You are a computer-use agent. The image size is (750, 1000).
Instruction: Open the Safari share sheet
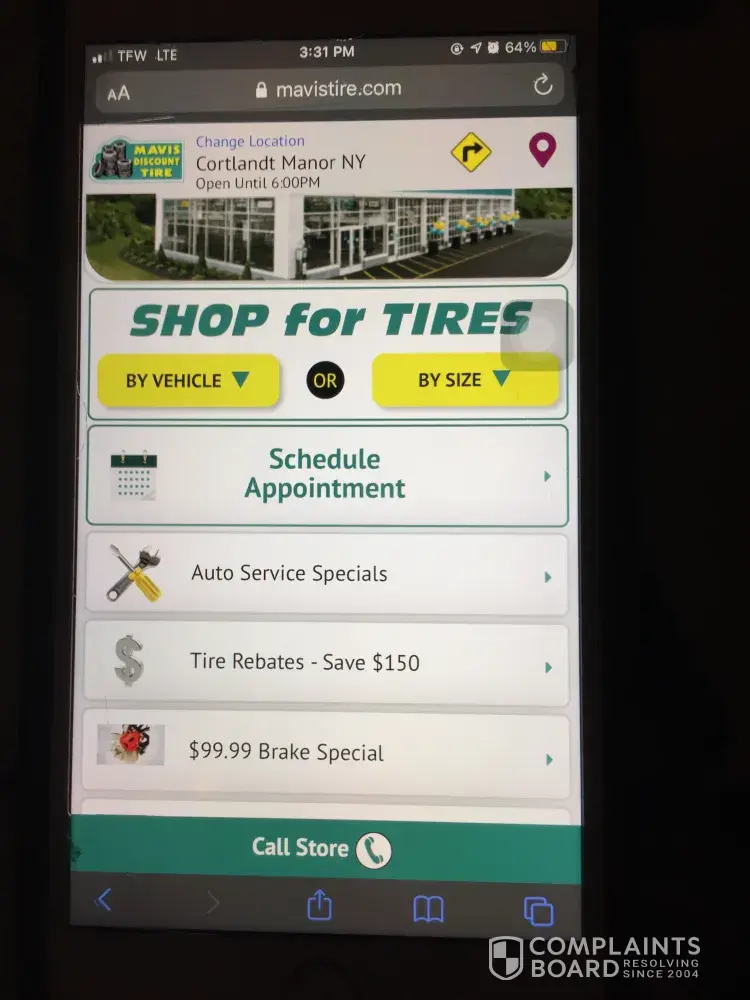319,906
